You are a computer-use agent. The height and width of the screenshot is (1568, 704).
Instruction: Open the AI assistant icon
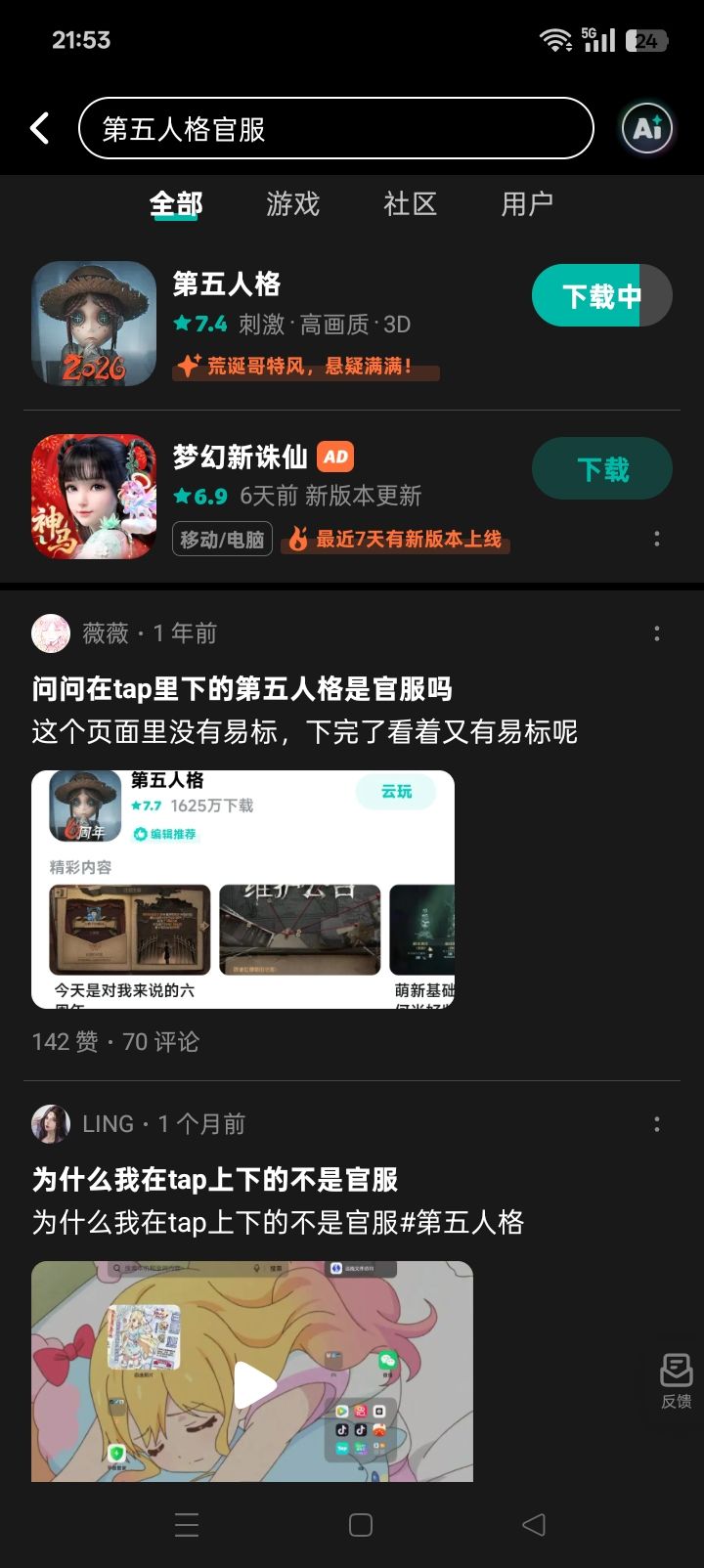coord(647,128)
